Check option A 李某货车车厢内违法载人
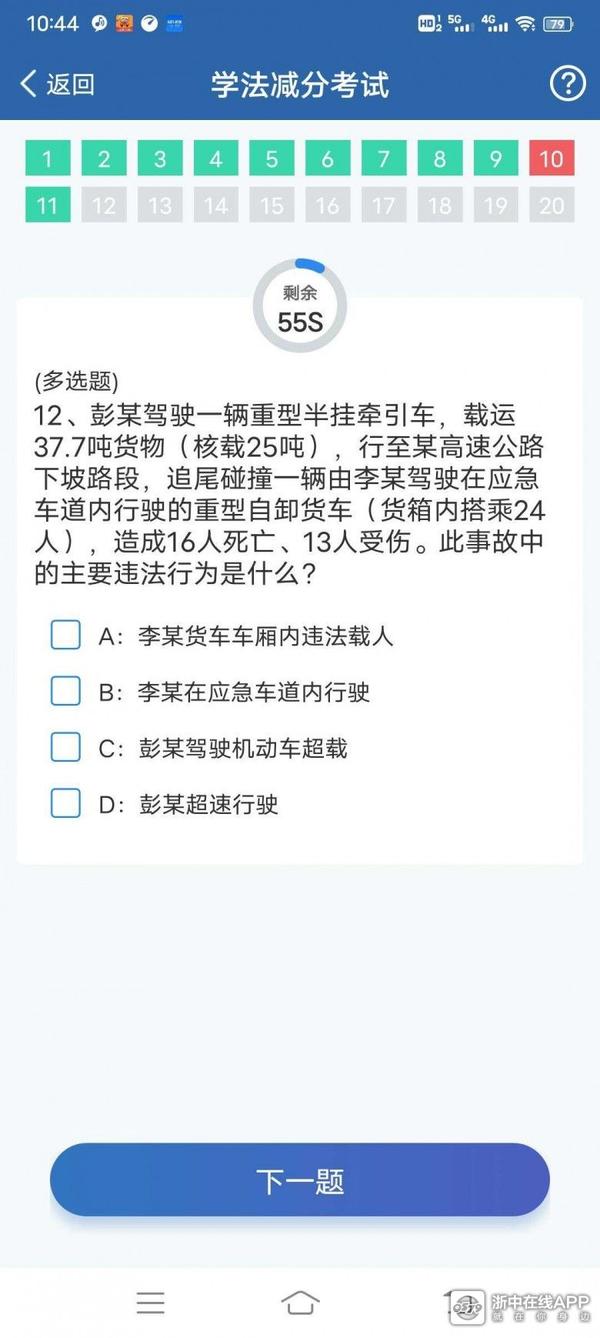 [x=66, y=635]
